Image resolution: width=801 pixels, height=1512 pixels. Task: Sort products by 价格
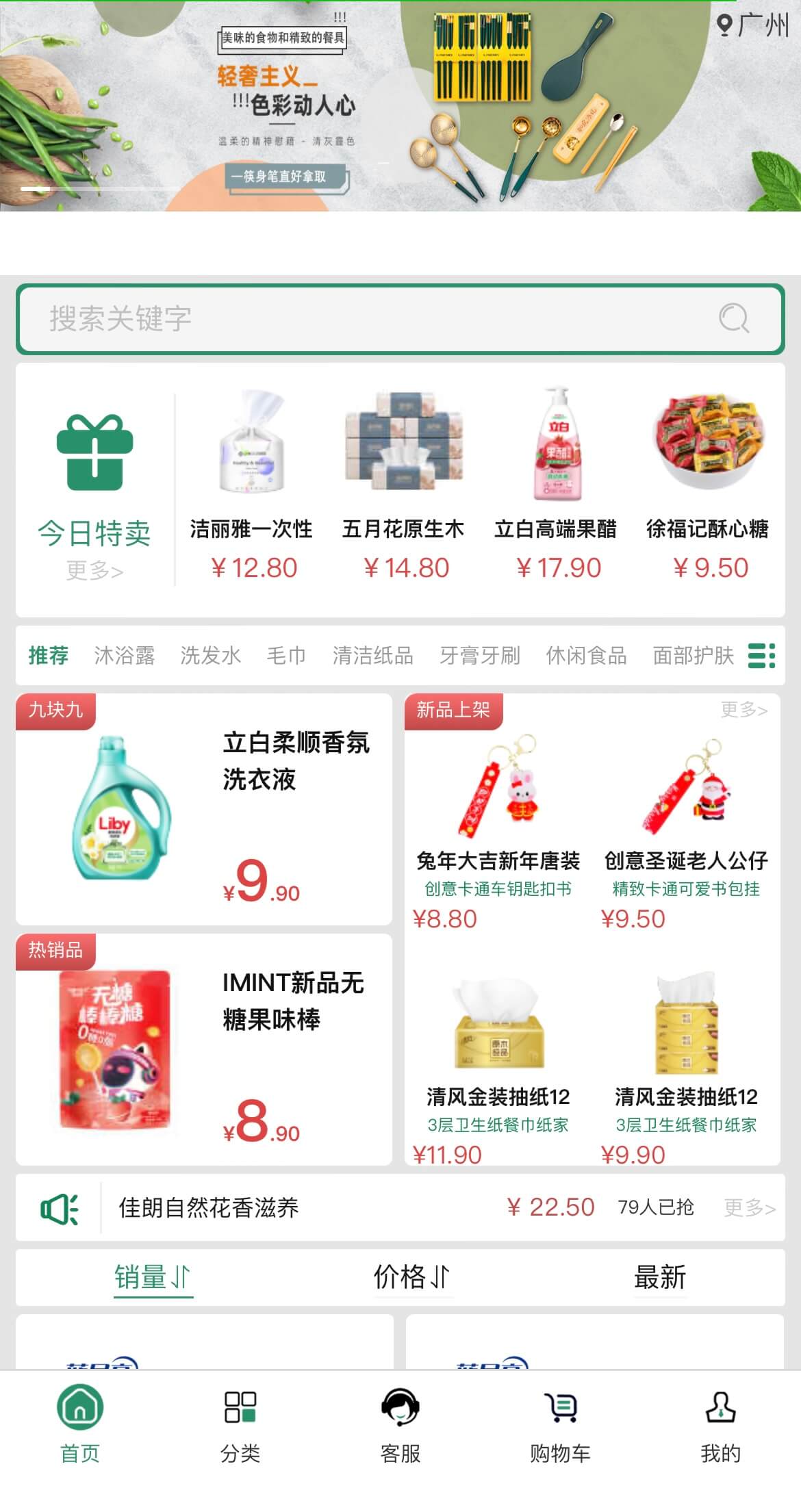(411, 1277)
